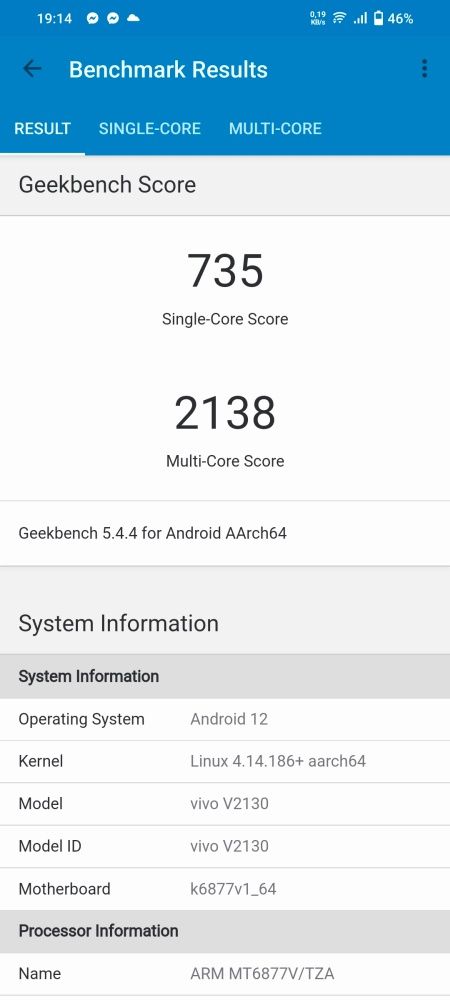Open the three-dot overflow menu
Screen dimensions: 450x1000
[425, 69]
